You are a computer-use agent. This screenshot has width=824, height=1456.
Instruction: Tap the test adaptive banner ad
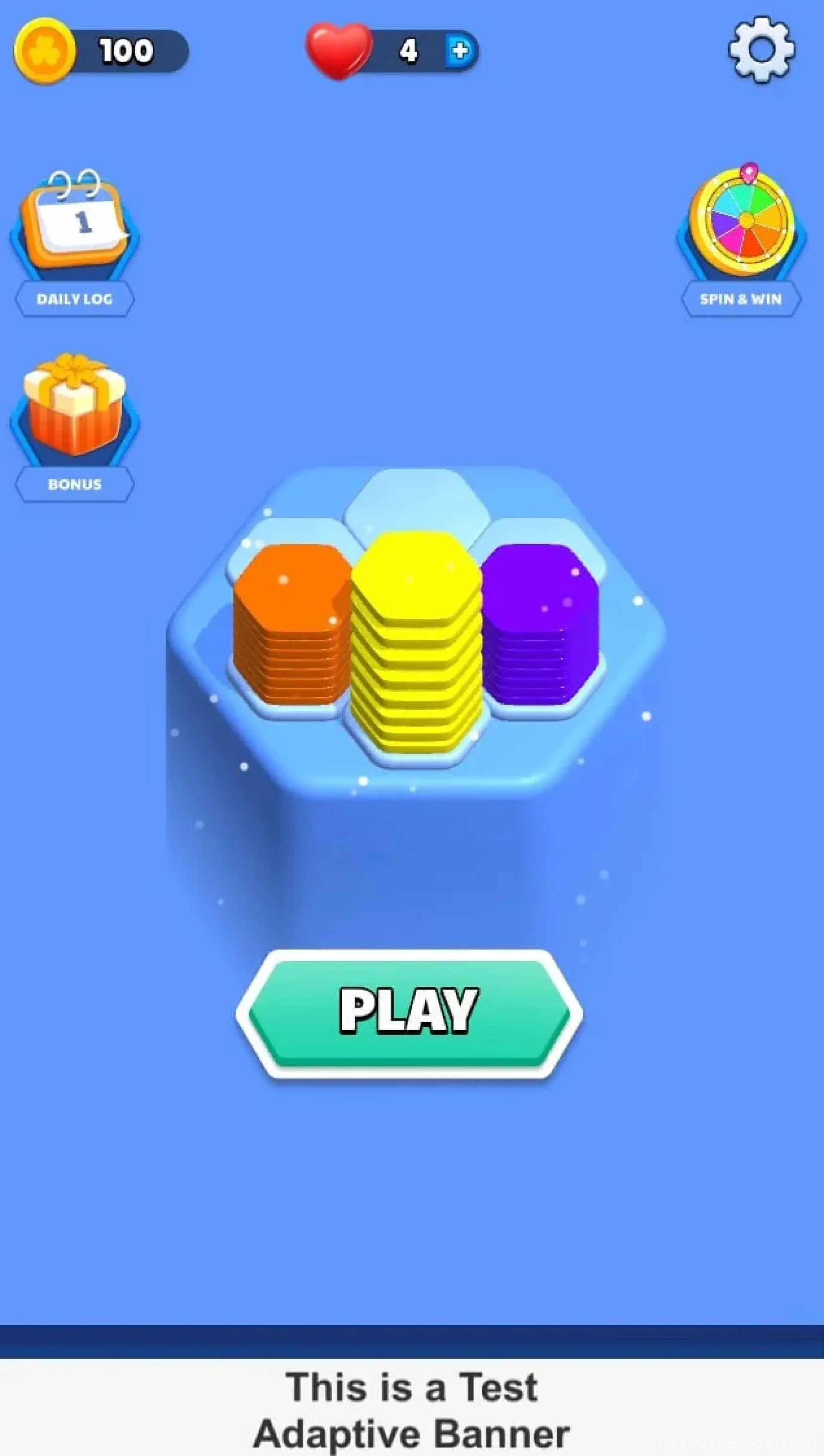(x=412, y=1407)
